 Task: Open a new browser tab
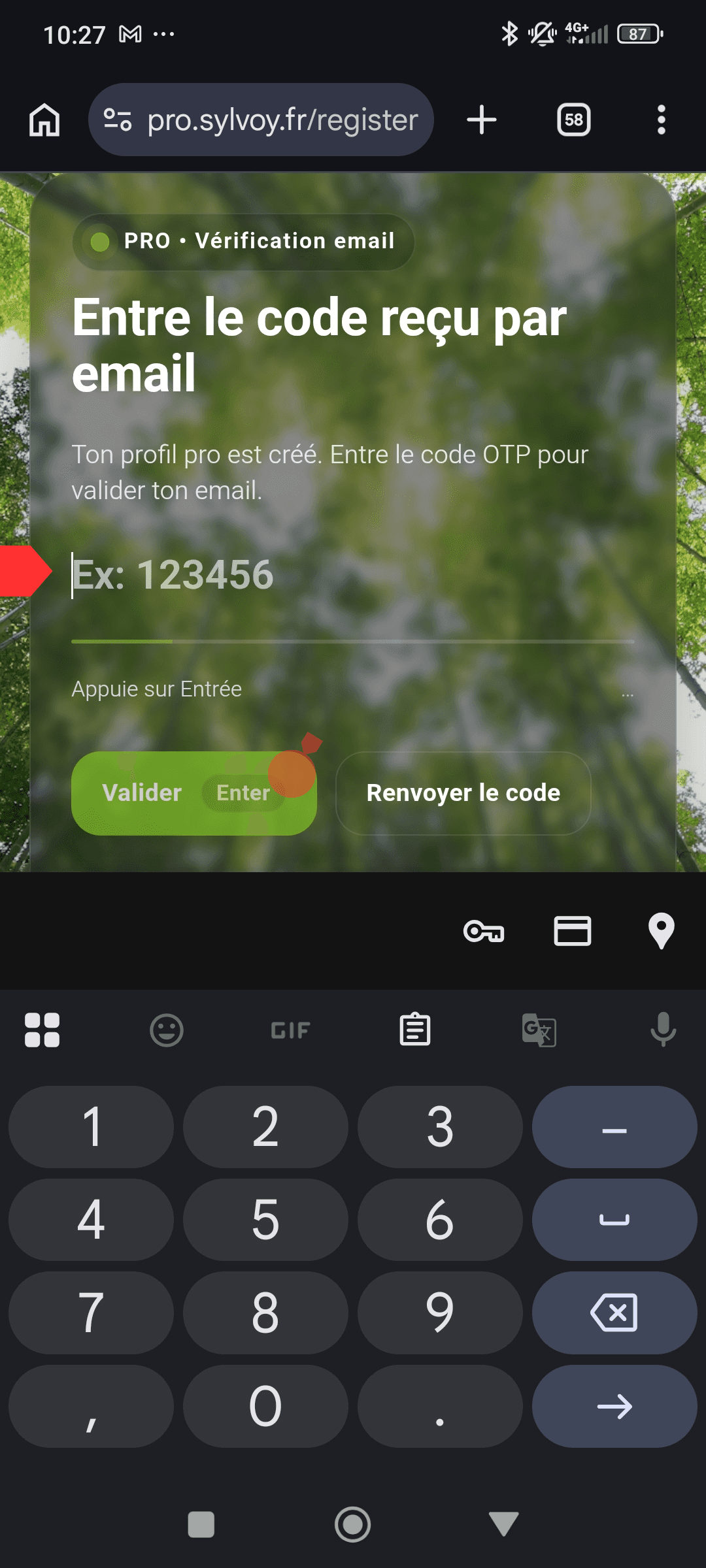coord(482,120)
